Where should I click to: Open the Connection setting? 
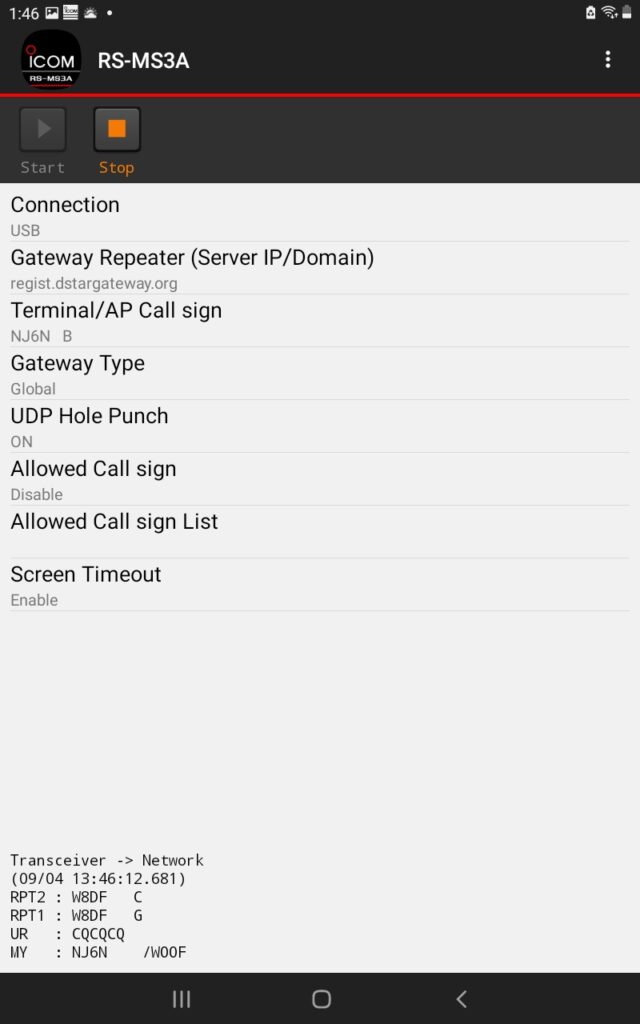320,216
